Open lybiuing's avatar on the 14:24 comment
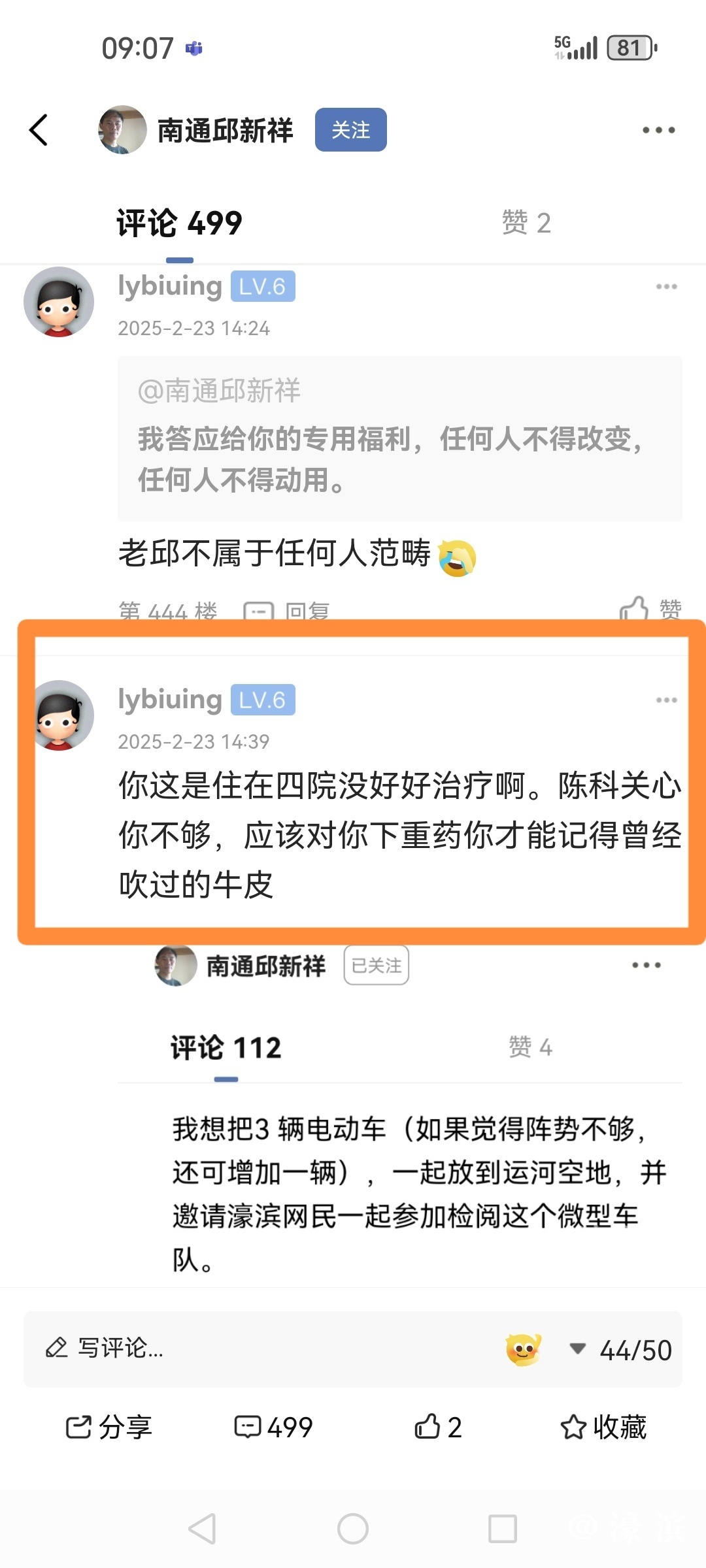The image size is (706, 1568). 59,302
